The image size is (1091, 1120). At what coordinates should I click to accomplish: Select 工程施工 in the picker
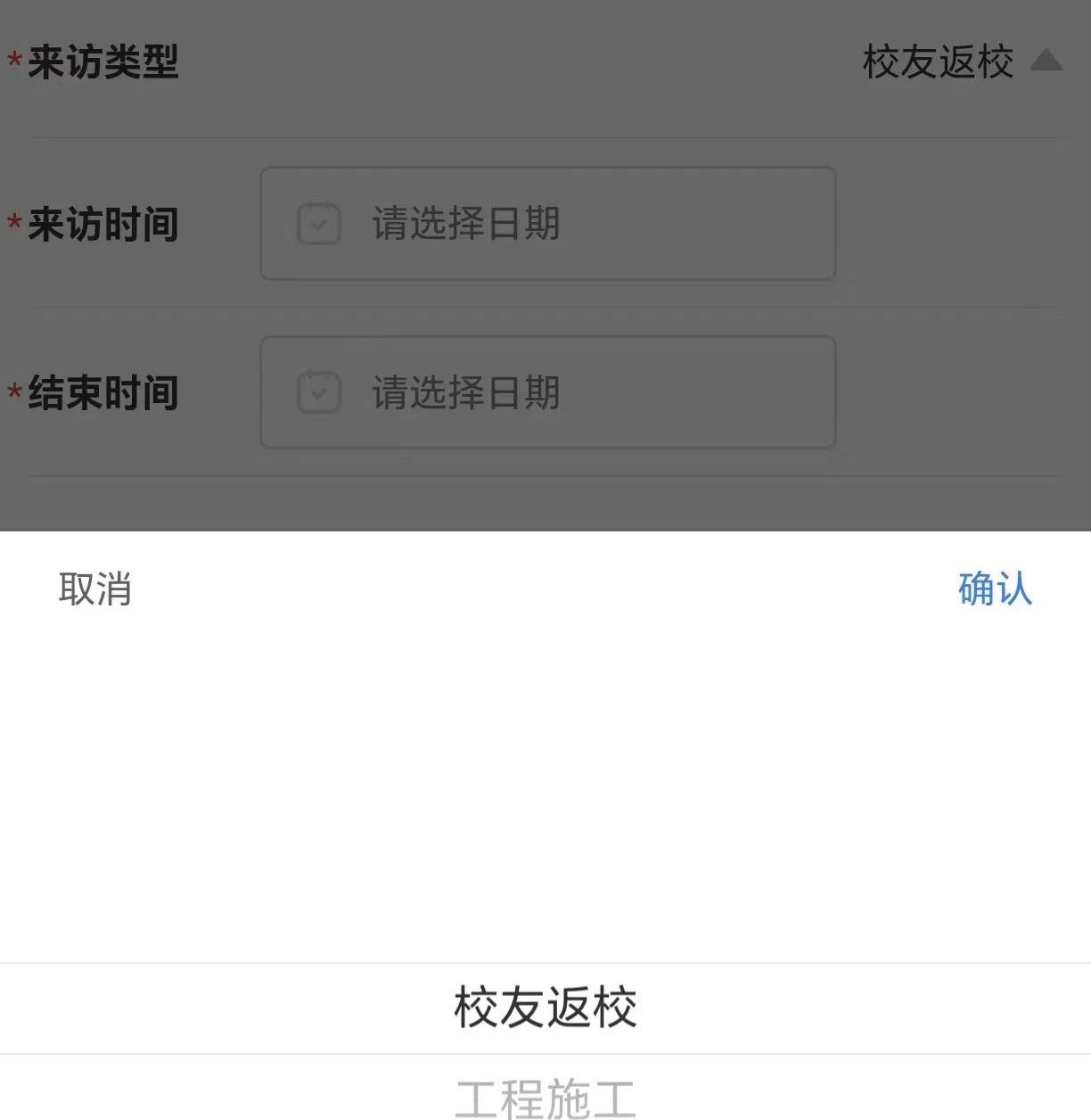pos(545,1097)
